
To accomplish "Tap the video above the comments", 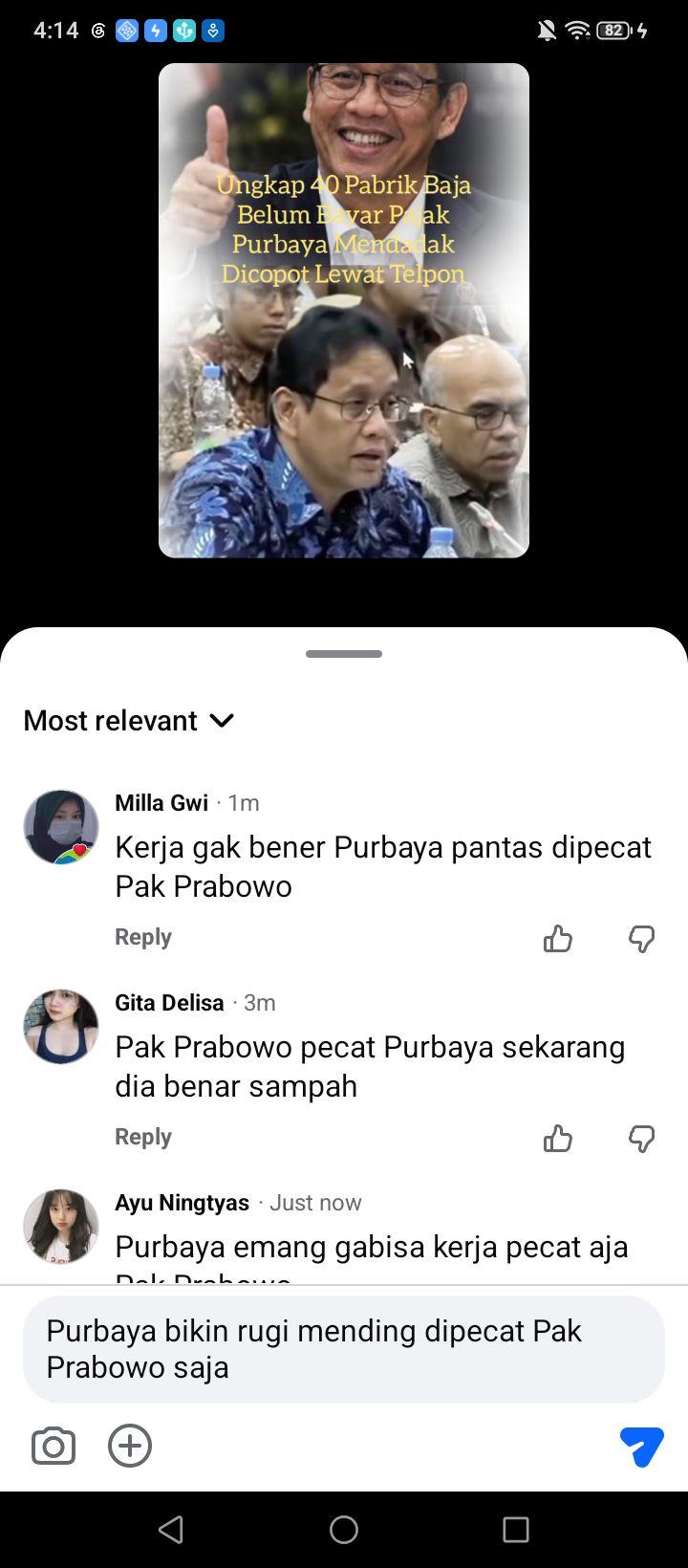I will pos(344,311).
